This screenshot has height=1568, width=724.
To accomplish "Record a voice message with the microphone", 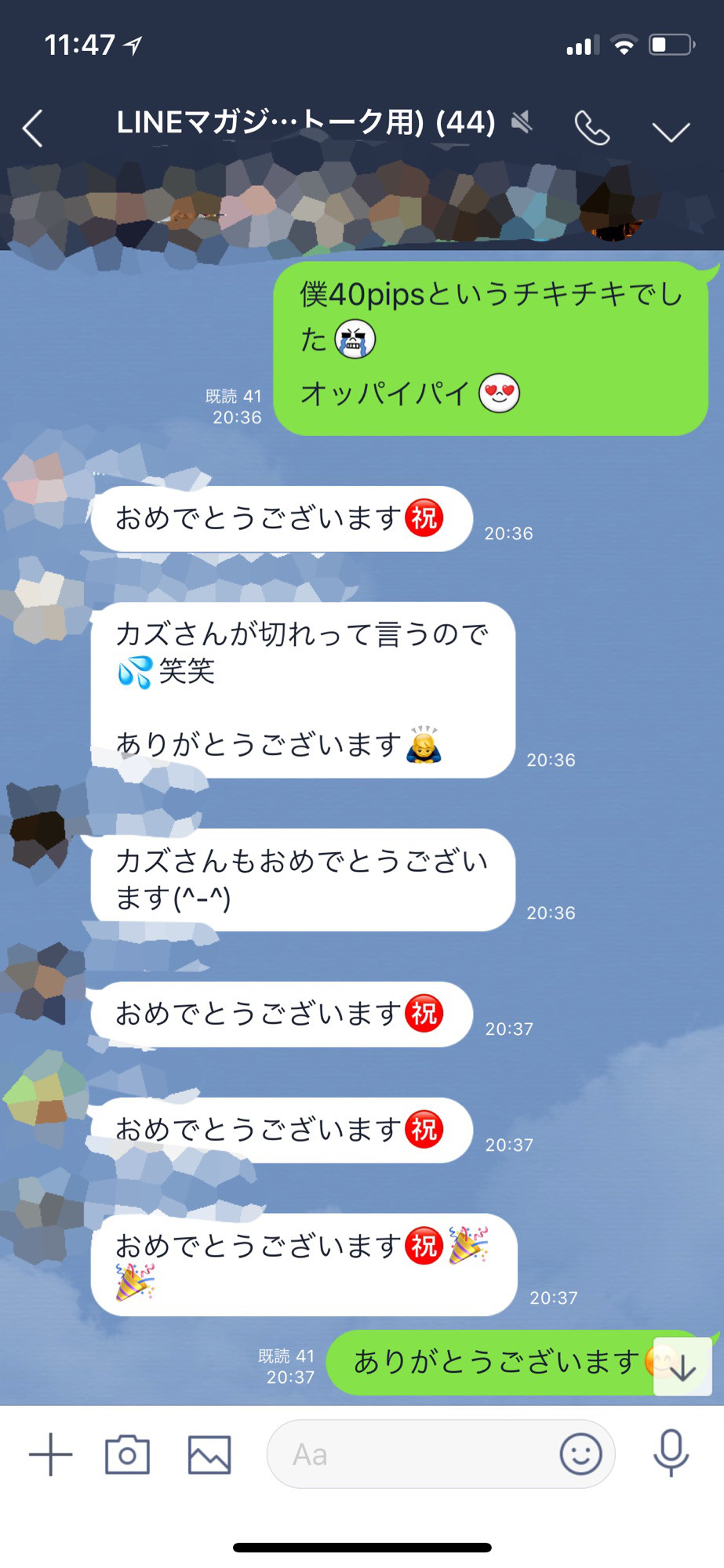I will (x=671, y=1453).
